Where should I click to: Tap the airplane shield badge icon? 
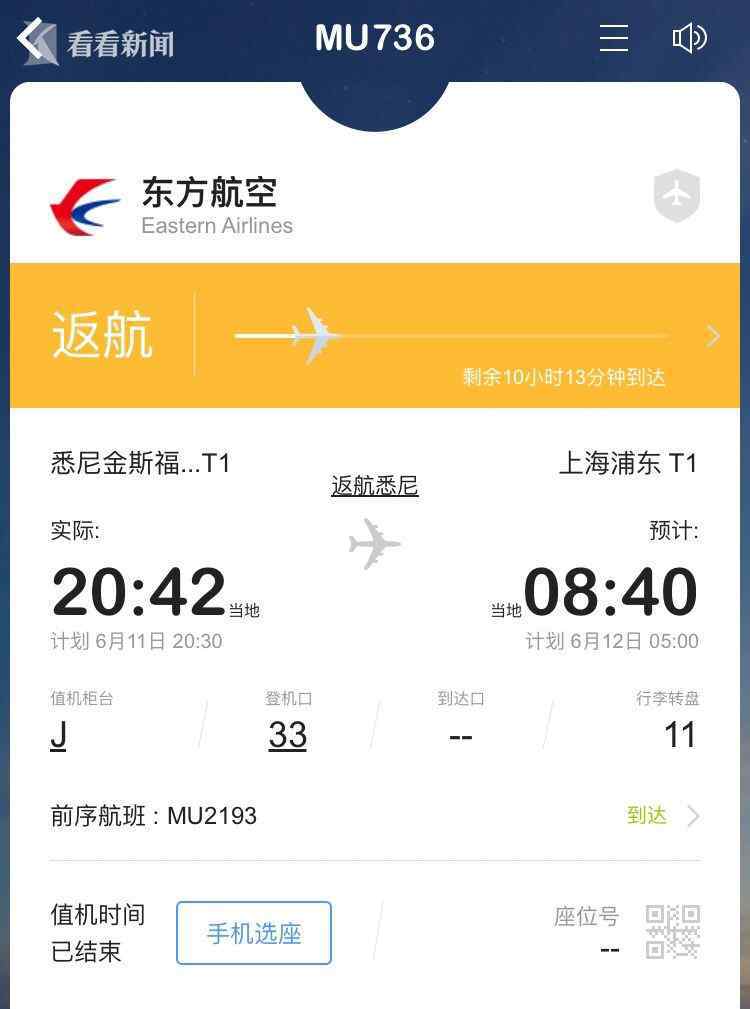click(676, 195)
